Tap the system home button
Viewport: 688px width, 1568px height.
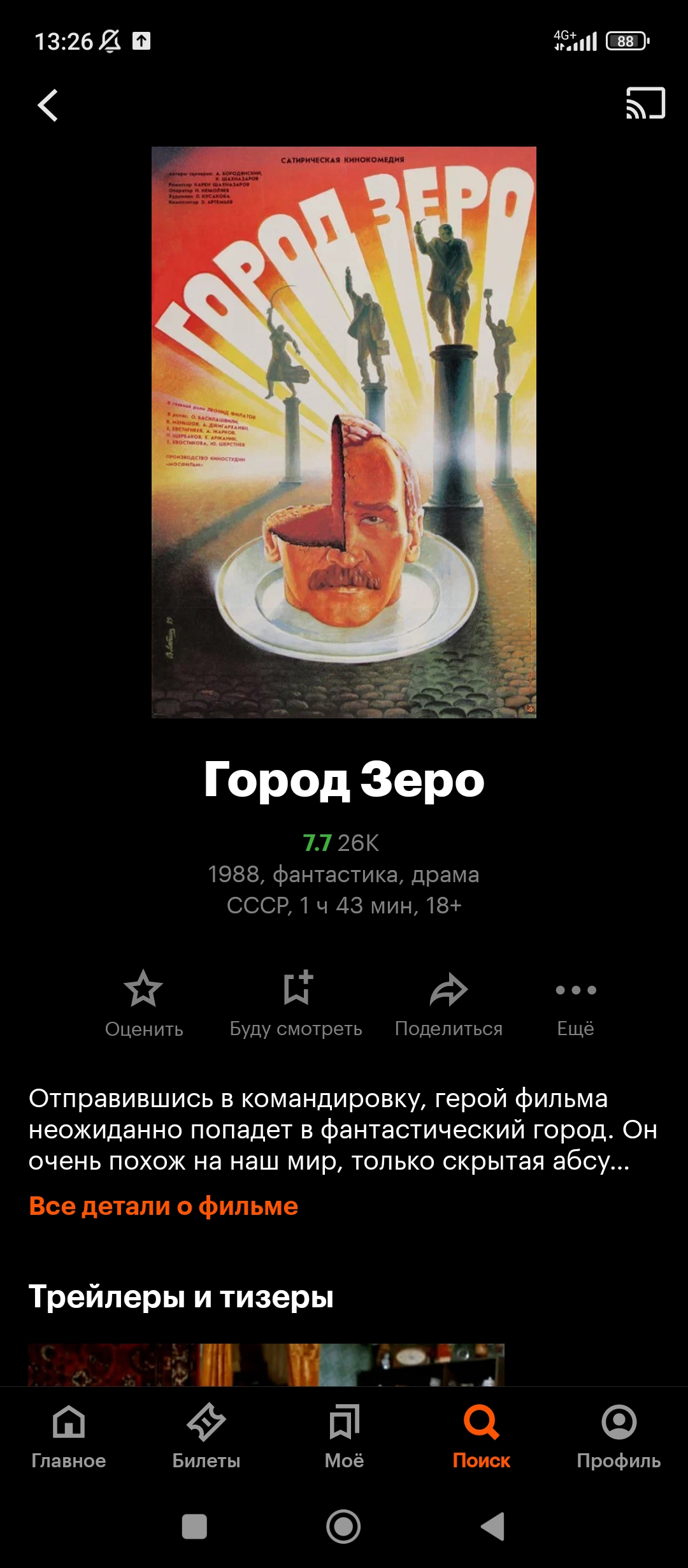tap(343, 1527)
